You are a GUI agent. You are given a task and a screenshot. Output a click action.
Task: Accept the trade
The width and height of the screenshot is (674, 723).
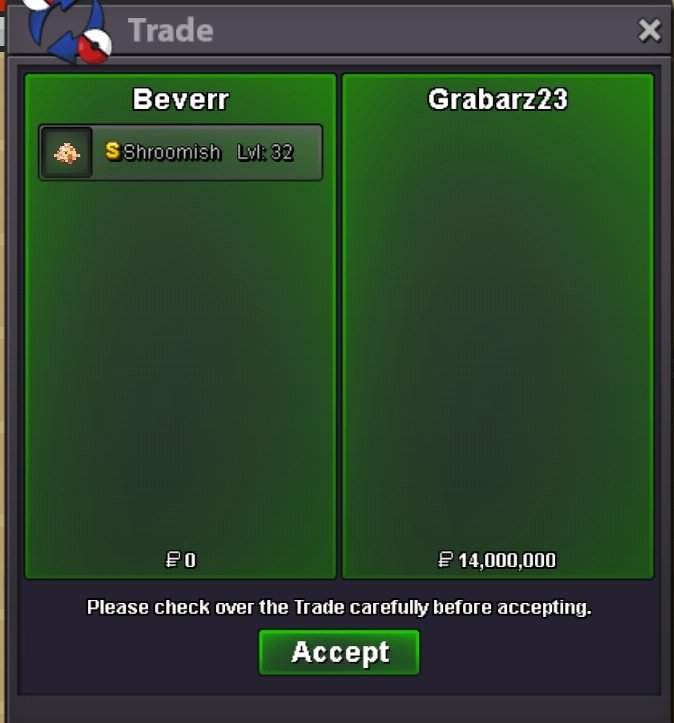pos(339,652)
